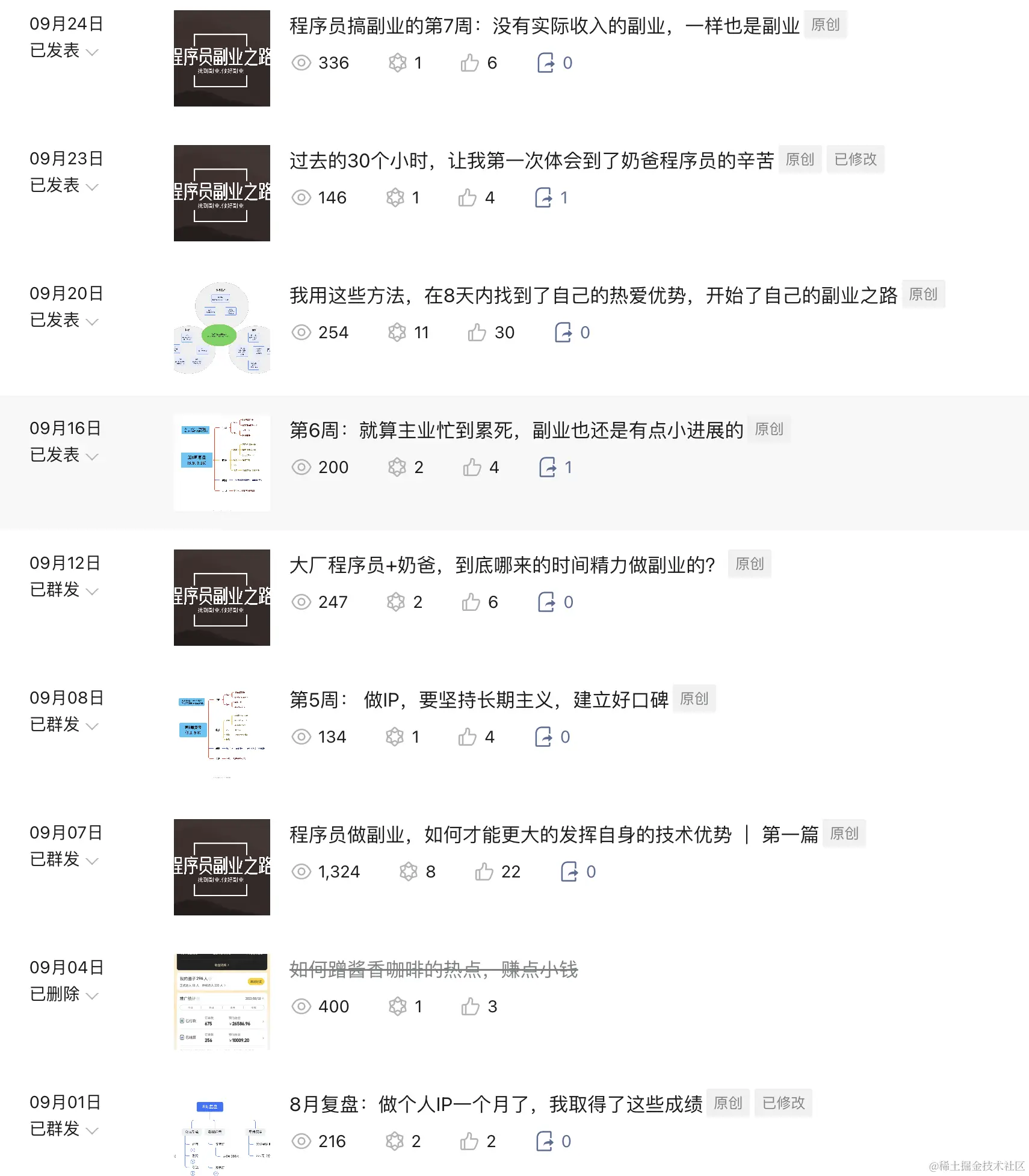Open the article 第5周：做IP，要坚持长期主义

coord(478,700)
